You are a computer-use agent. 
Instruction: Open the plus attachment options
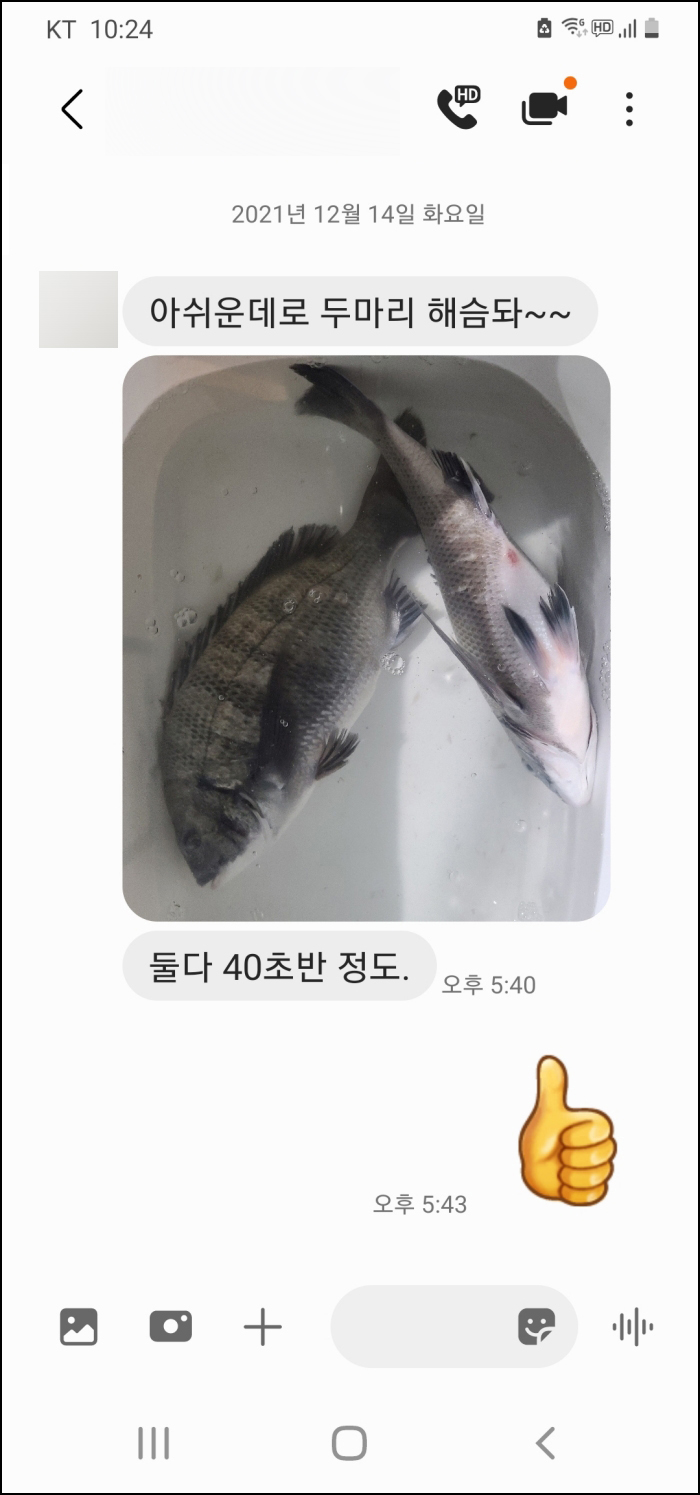(x=263, y=1327)
